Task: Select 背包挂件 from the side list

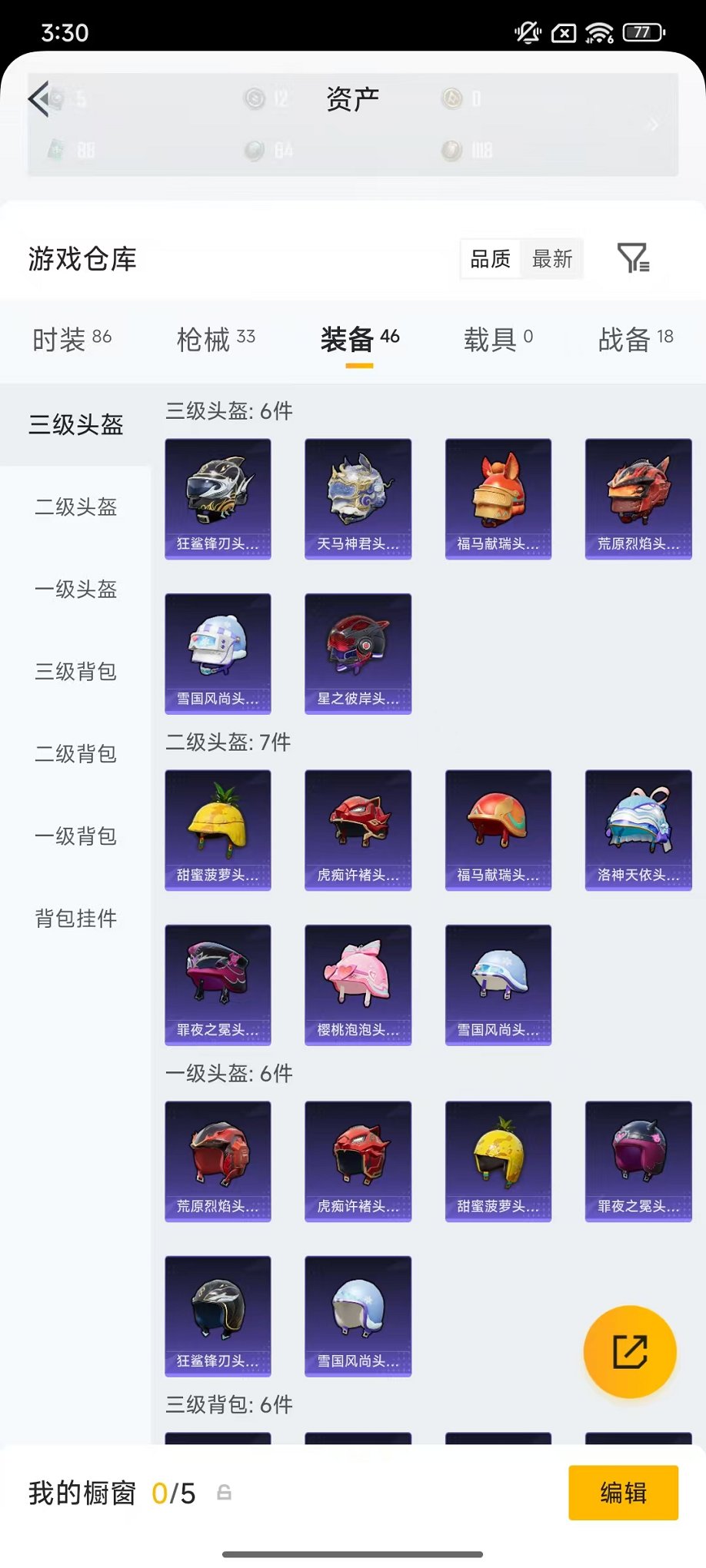Action: 74,919
